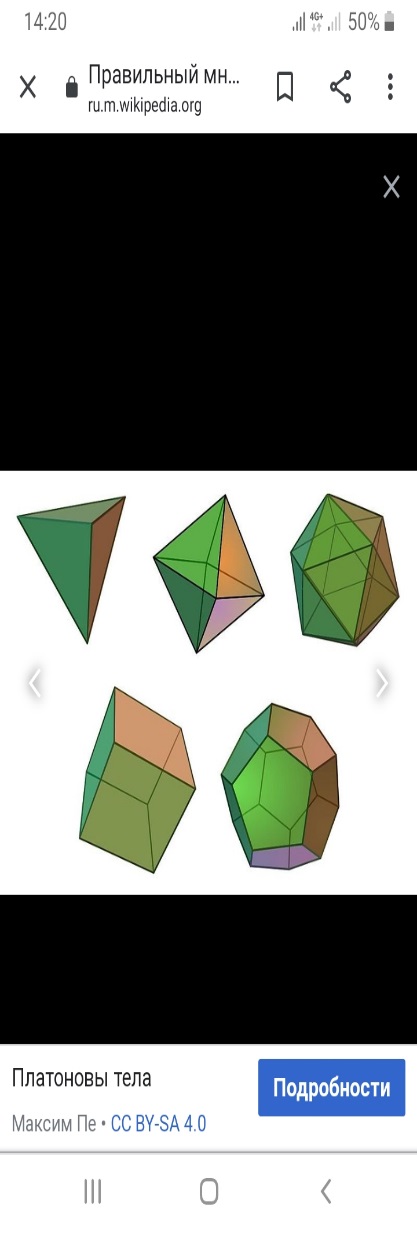Dismiss the image viewer overlay

(x=391, y=186)
